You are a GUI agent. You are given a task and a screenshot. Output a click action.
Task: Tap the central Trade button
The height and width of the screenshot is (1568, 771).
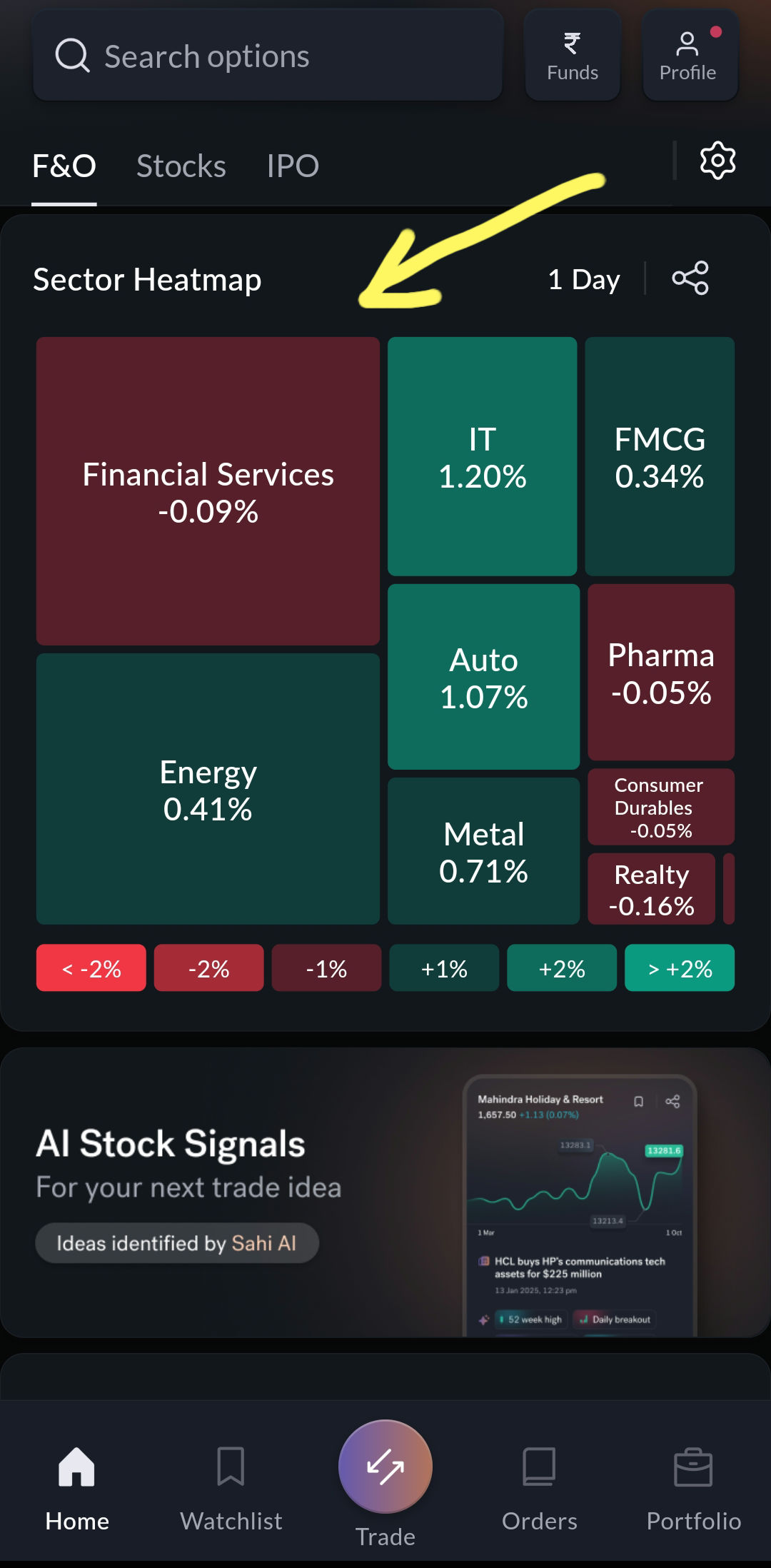[x=385, y=1467]
